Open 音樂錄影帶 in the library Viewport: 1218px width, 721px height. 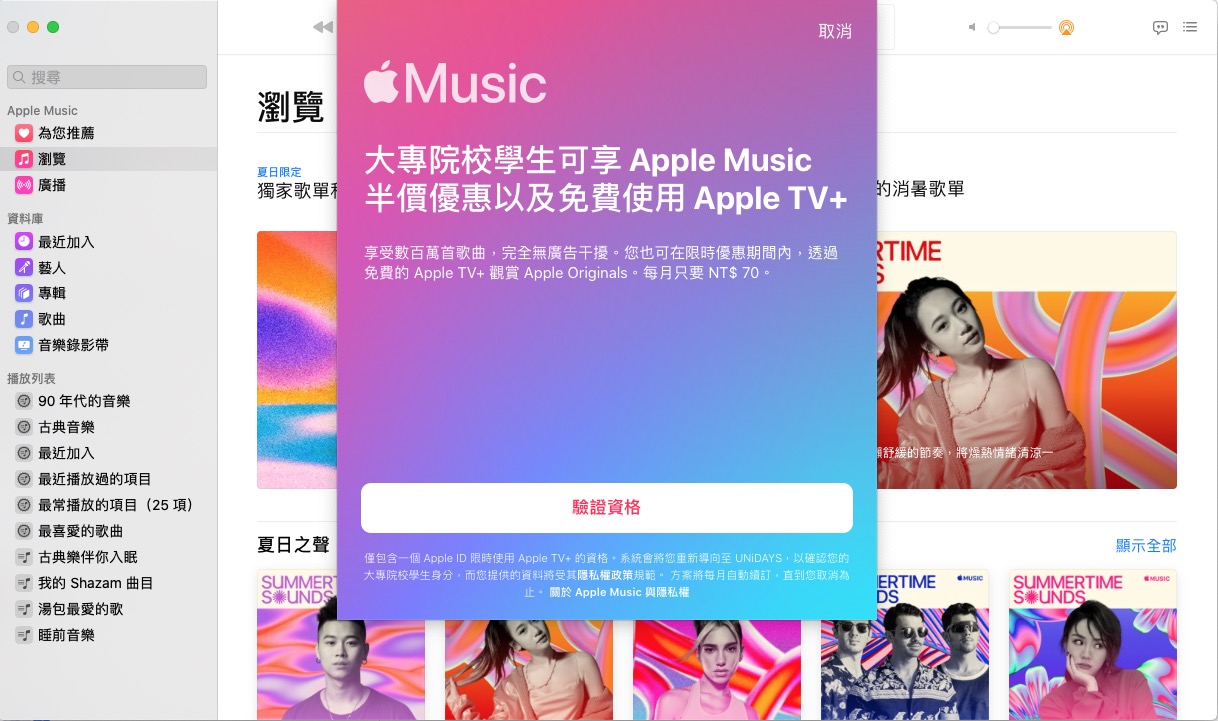point(73,345)
